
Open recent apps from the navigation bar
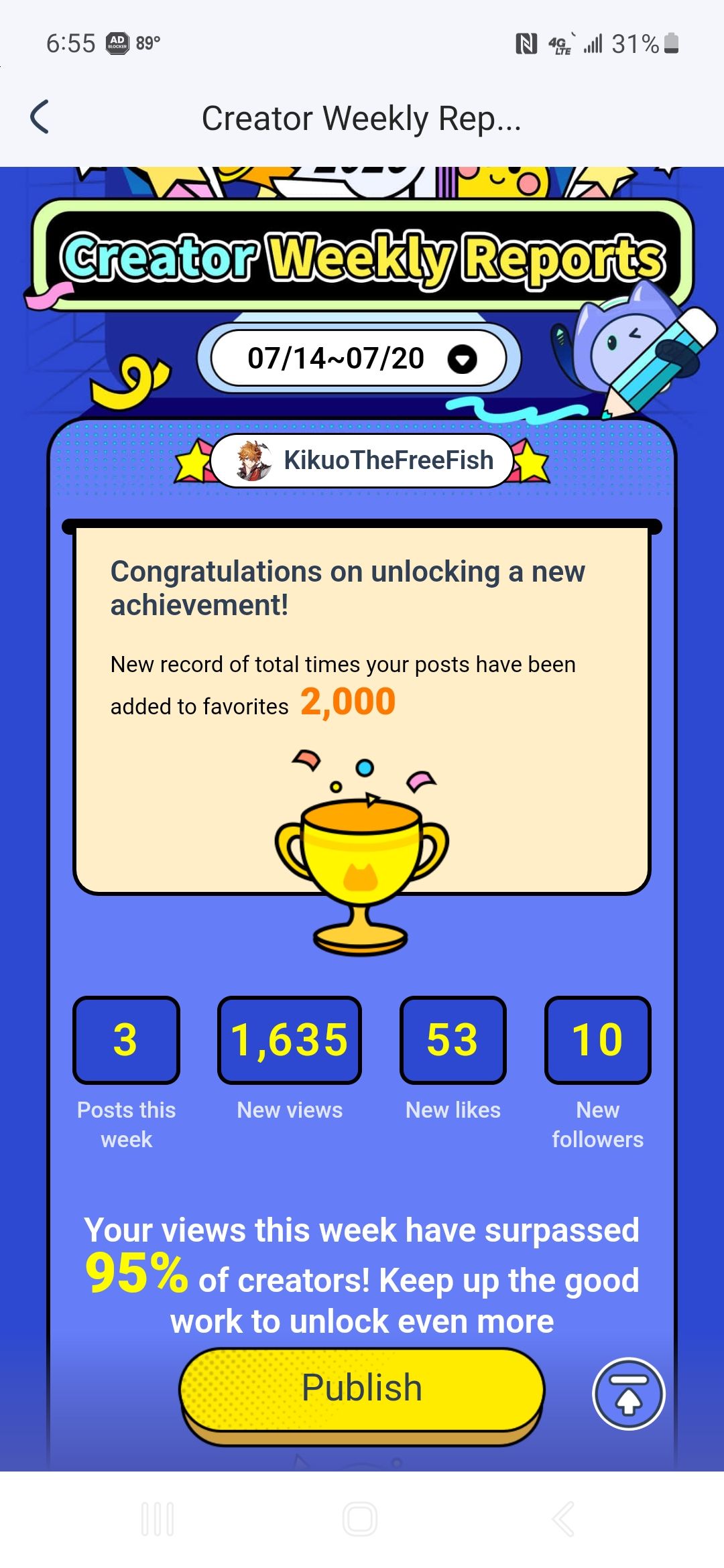(158, 1519)
